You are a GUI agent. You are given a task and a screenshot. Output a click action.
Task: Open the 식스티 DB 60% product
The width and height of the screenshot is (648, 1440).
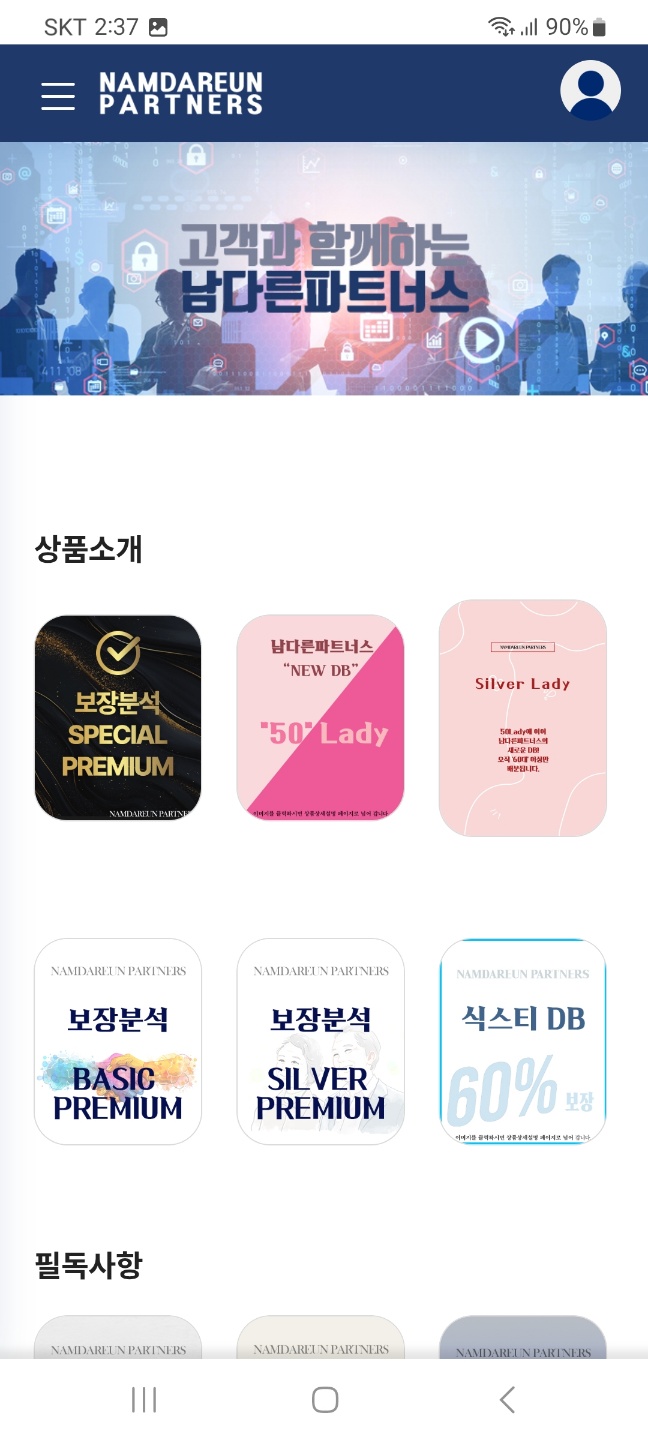522,1041
